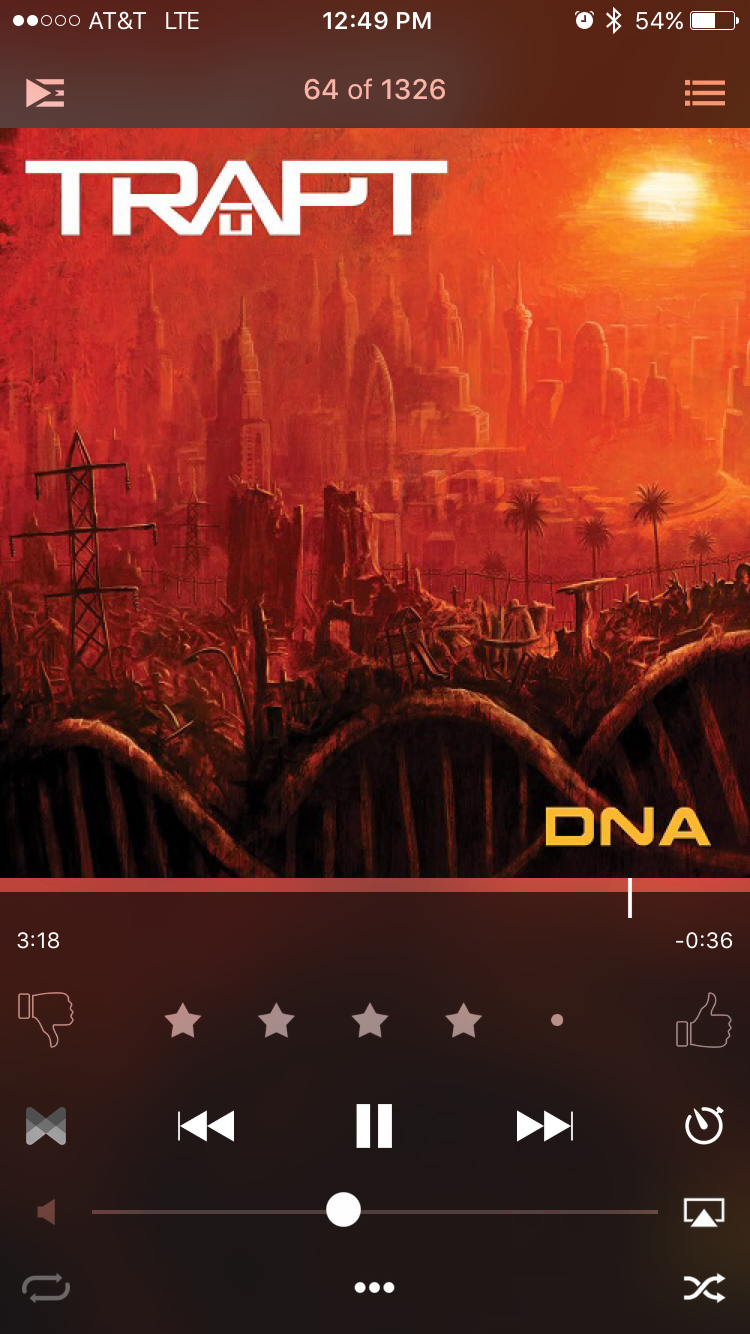
Task: Pause the current song
Action: [374, 1126]
